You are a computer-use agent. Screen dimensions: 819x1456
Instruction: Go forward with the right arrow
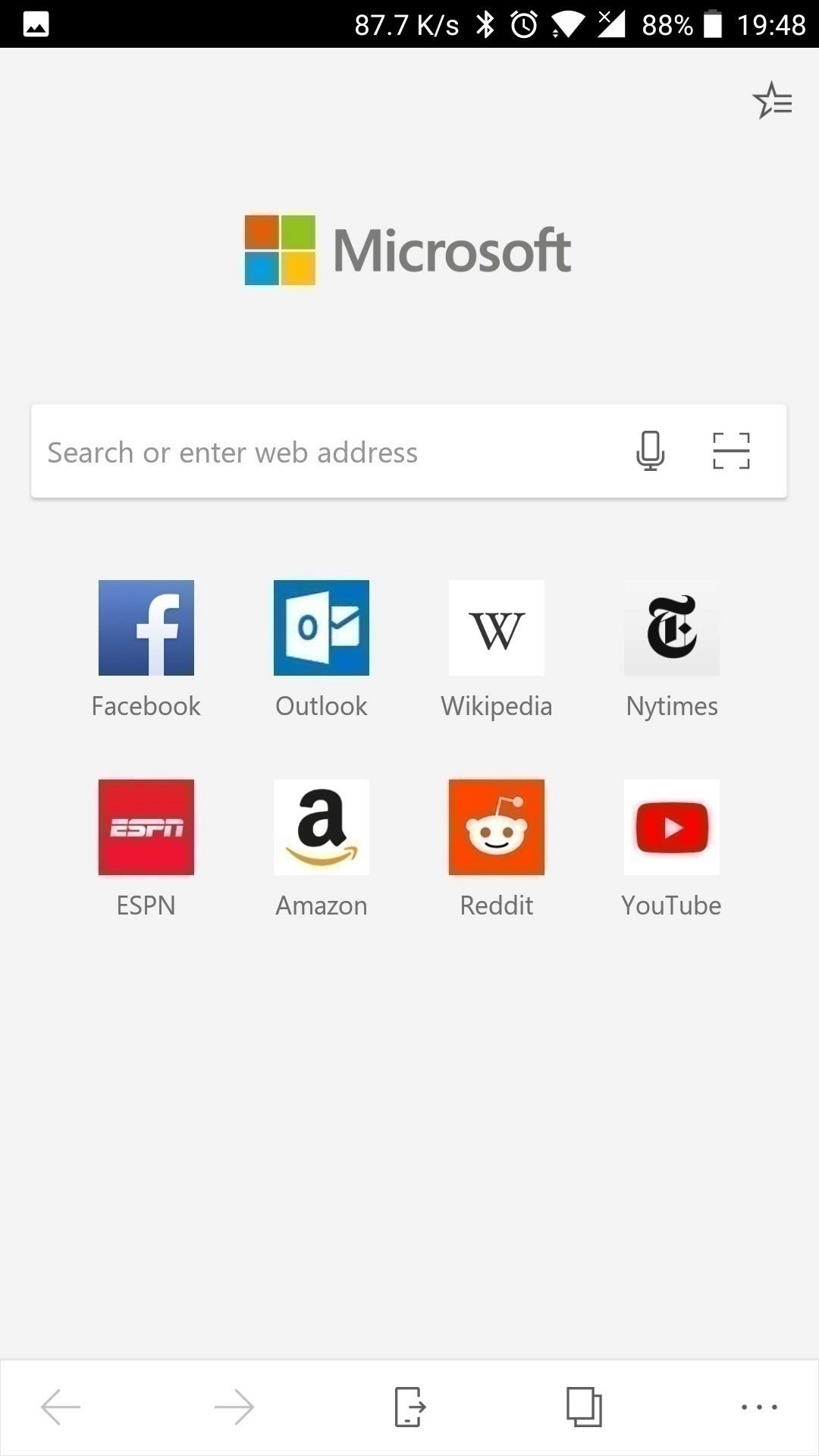[x=234, y=1407]
